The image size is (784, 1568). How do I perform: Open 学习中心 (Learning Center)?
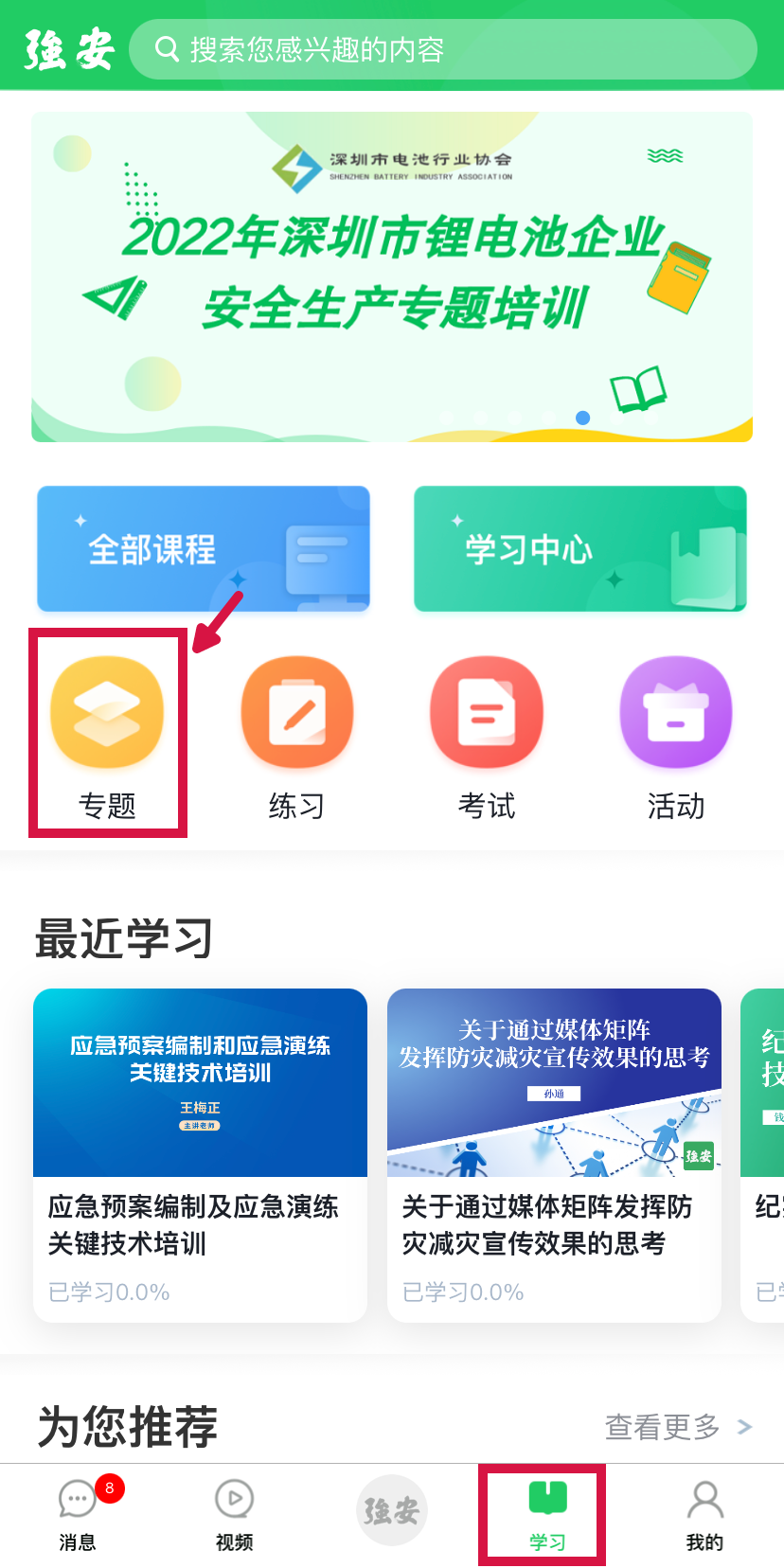point(579,549)
